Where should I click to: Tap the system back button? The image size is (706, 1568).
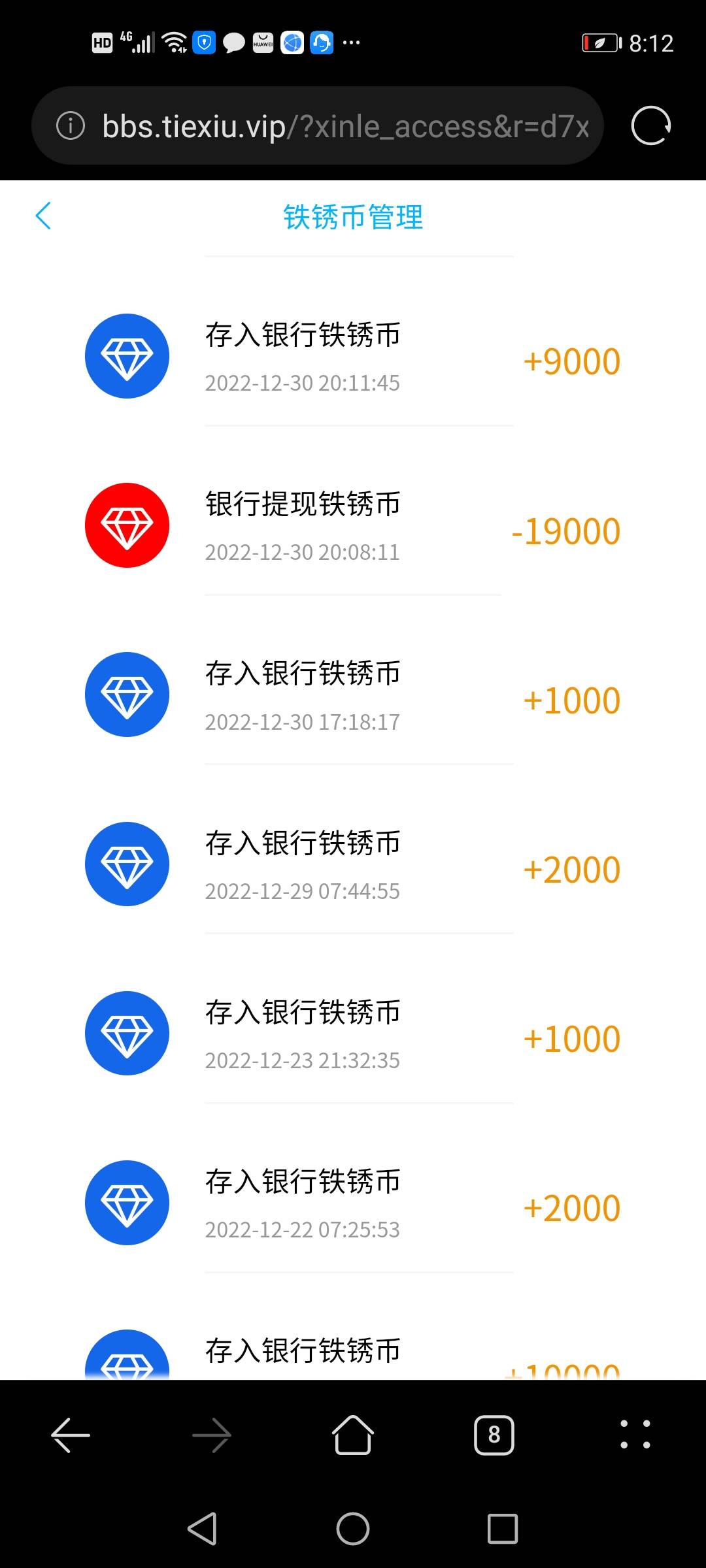pos(203,1529)
